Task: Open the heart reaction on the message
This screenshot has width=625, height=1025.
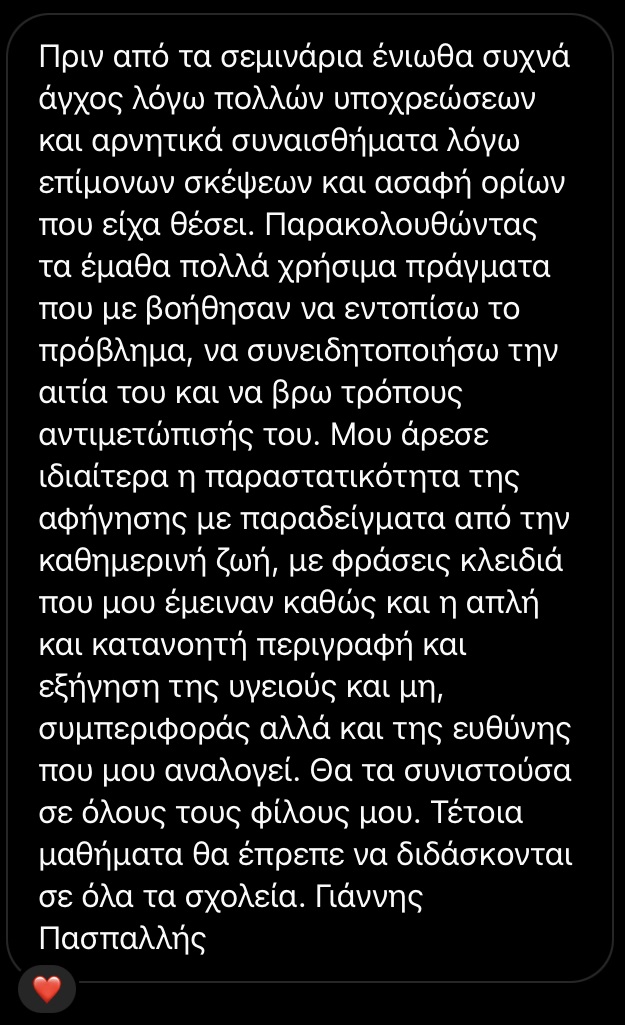Action: tap(47, 988)
